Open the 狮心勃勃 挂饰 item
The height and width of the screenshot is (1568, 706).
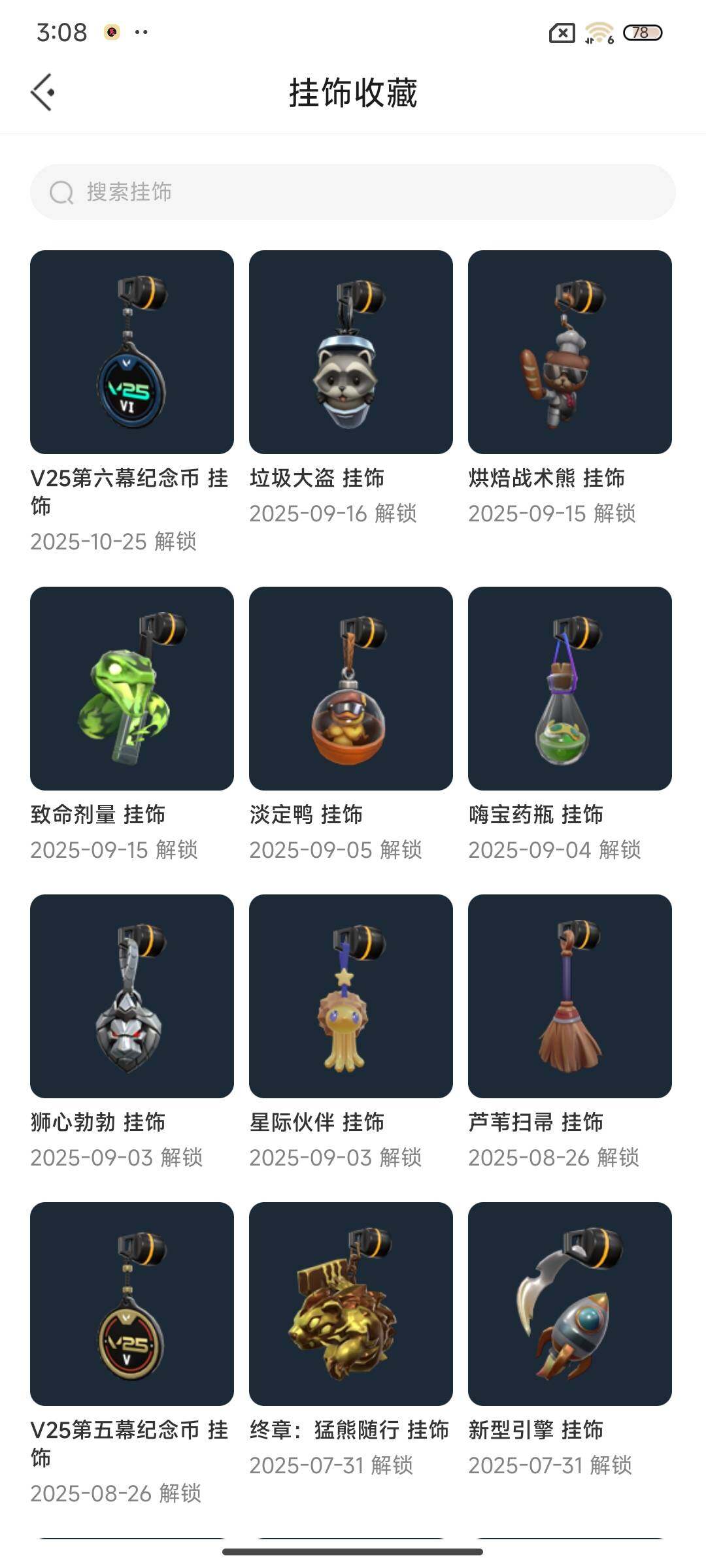point(132,996)
